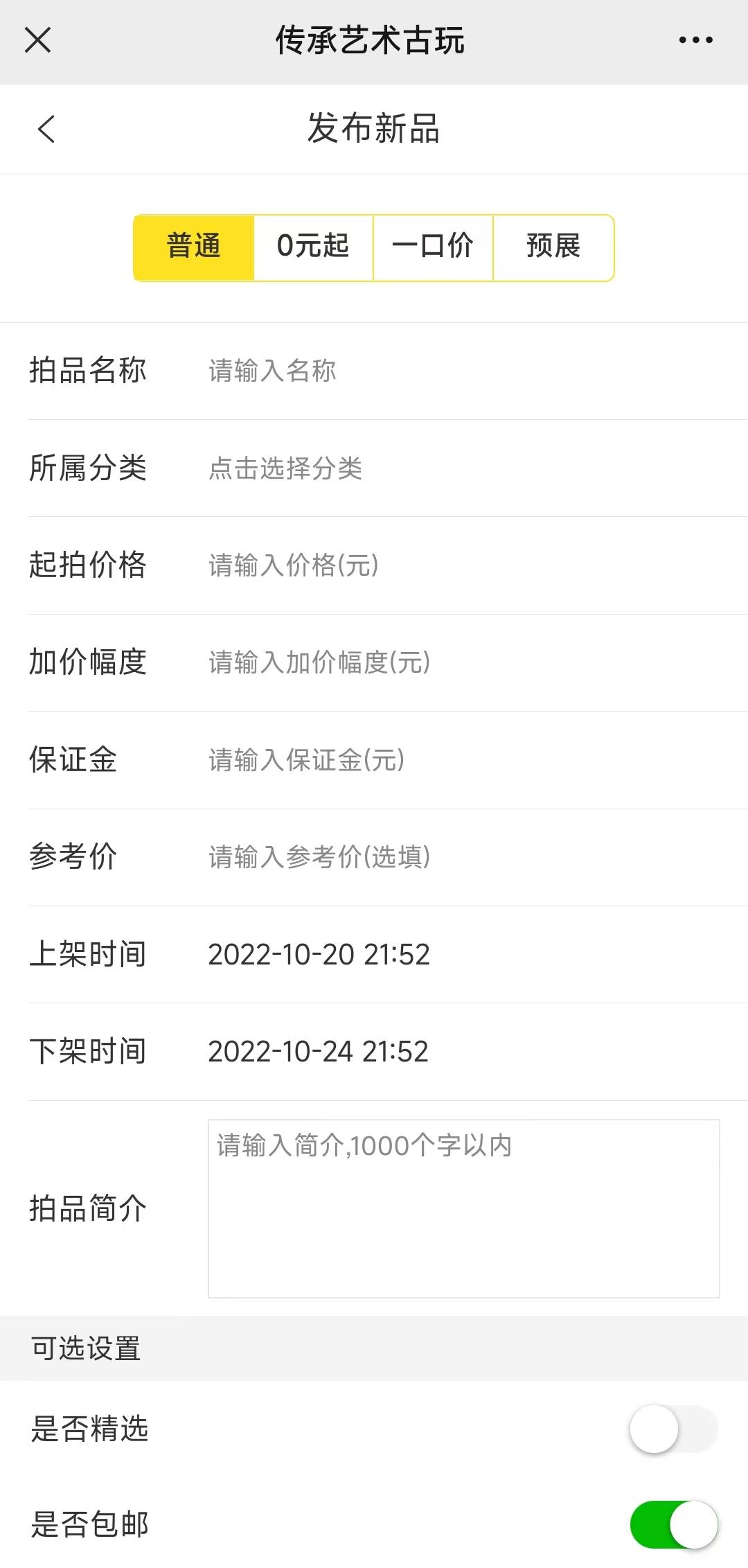Change the 上架时间 listing date
The height and width of the screenshot is (1568, 748).
pos(319,955)
